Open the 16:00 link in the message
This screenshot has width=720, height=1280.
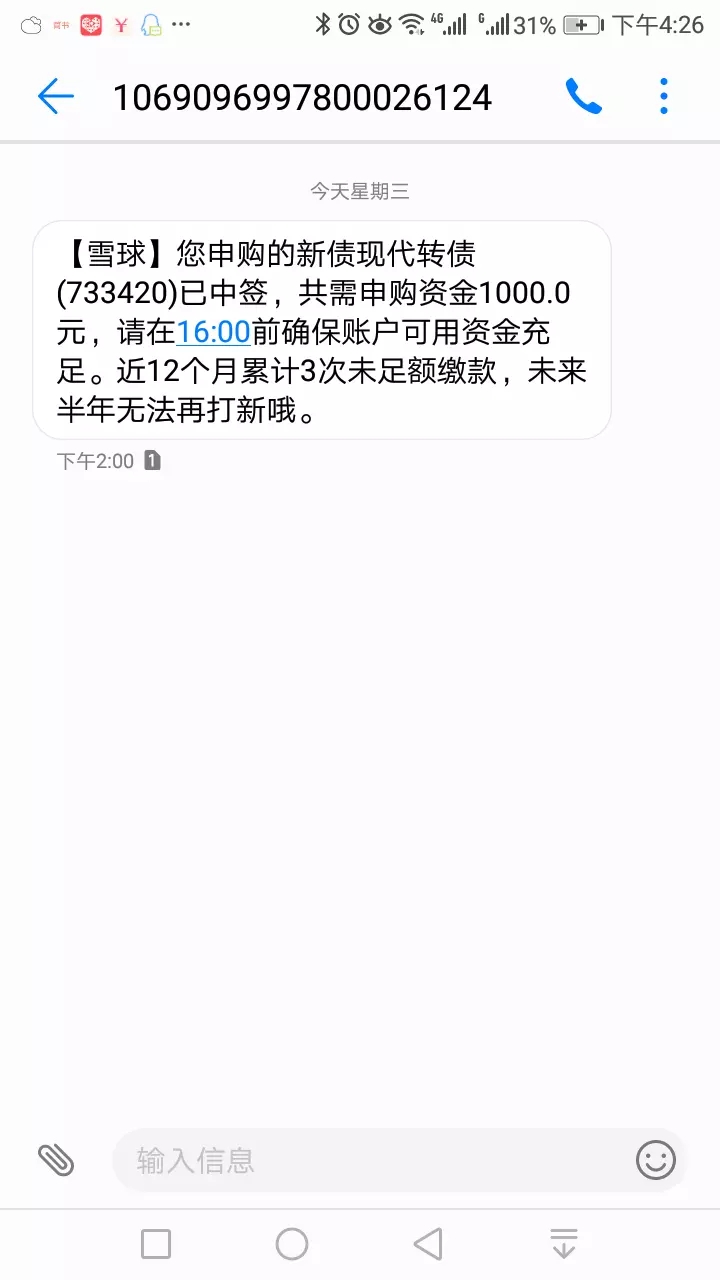coord(213,331)
